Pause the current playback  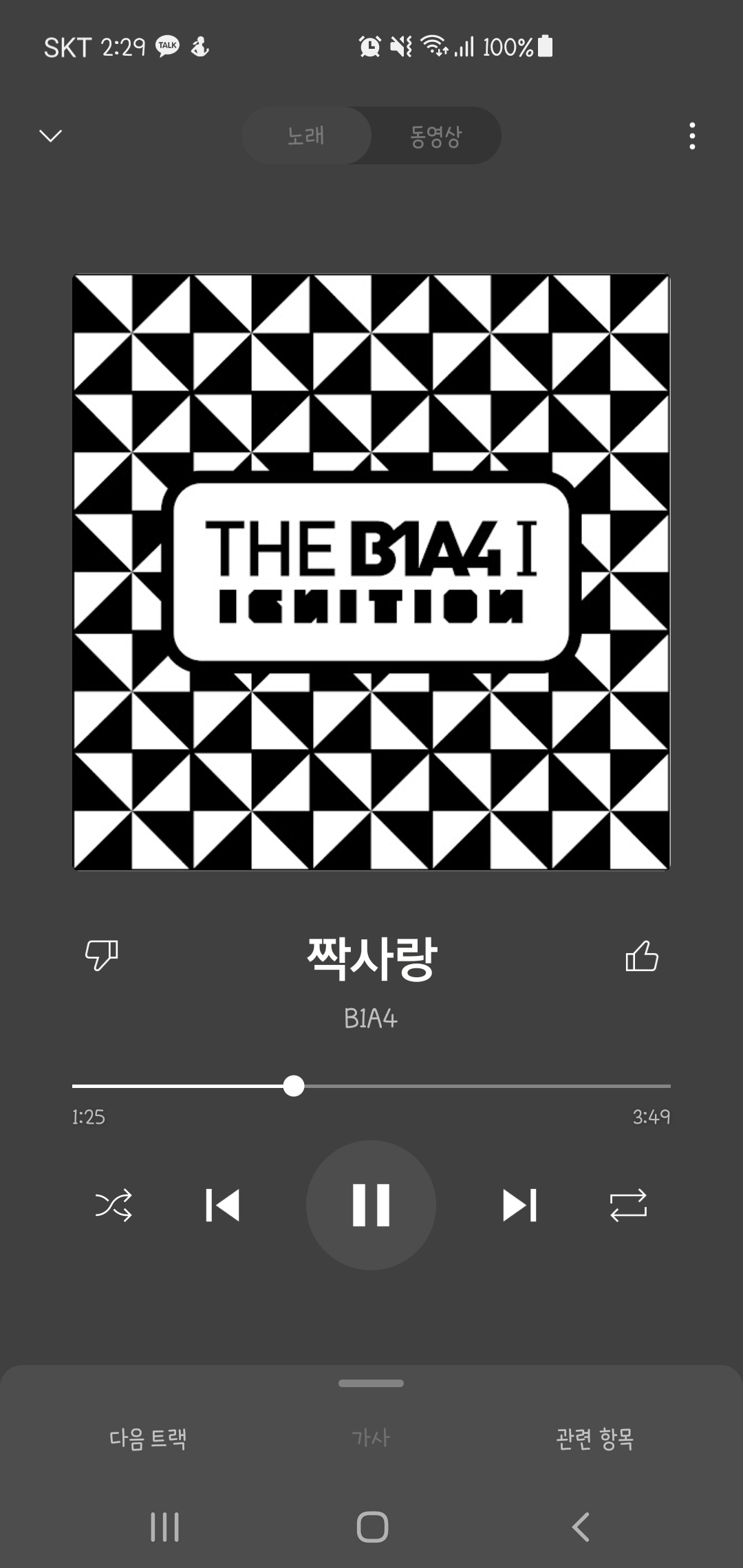371,1204
